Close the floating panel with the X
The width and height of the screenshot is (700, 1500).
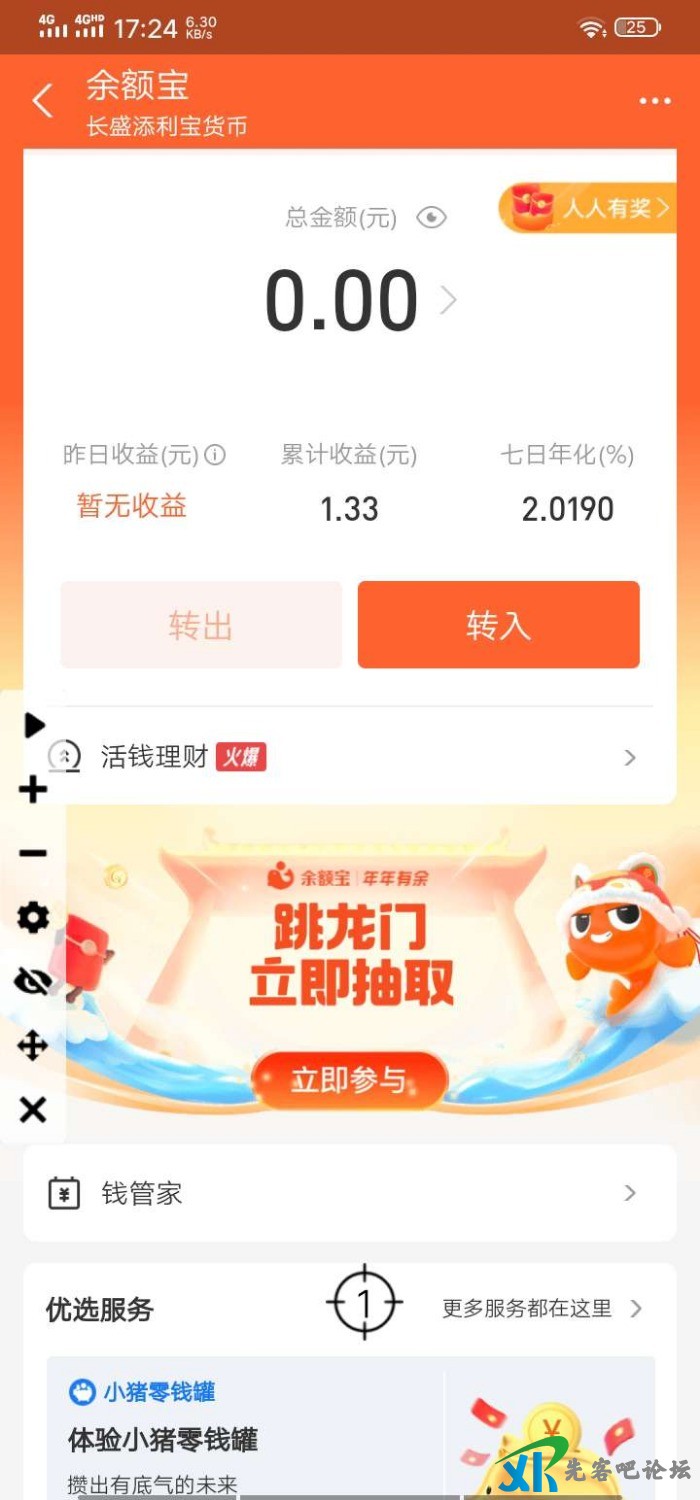click(x=33, y=1109)
